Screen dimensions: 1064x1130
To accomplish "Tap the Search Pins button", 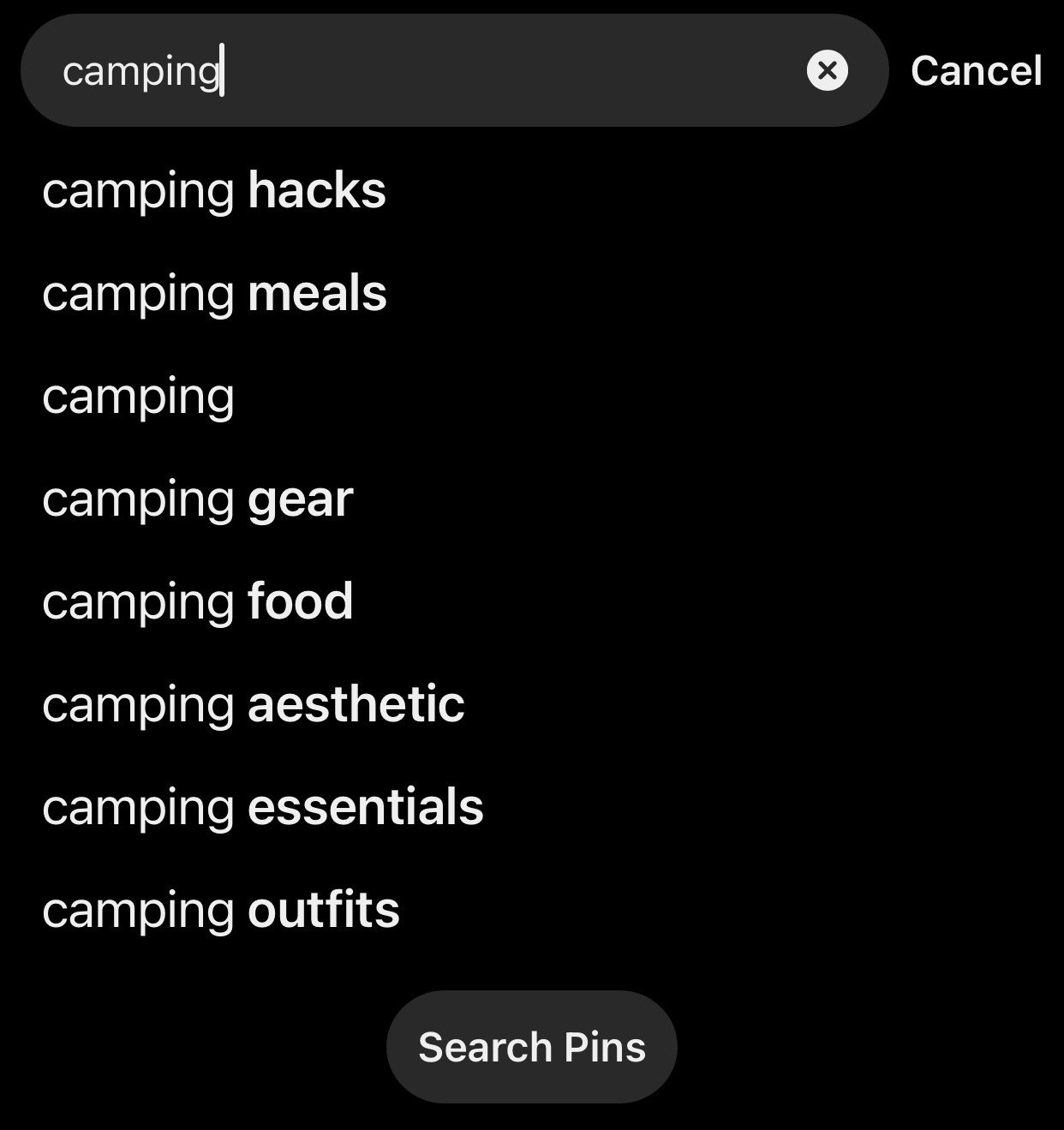I will point(531,1047).
